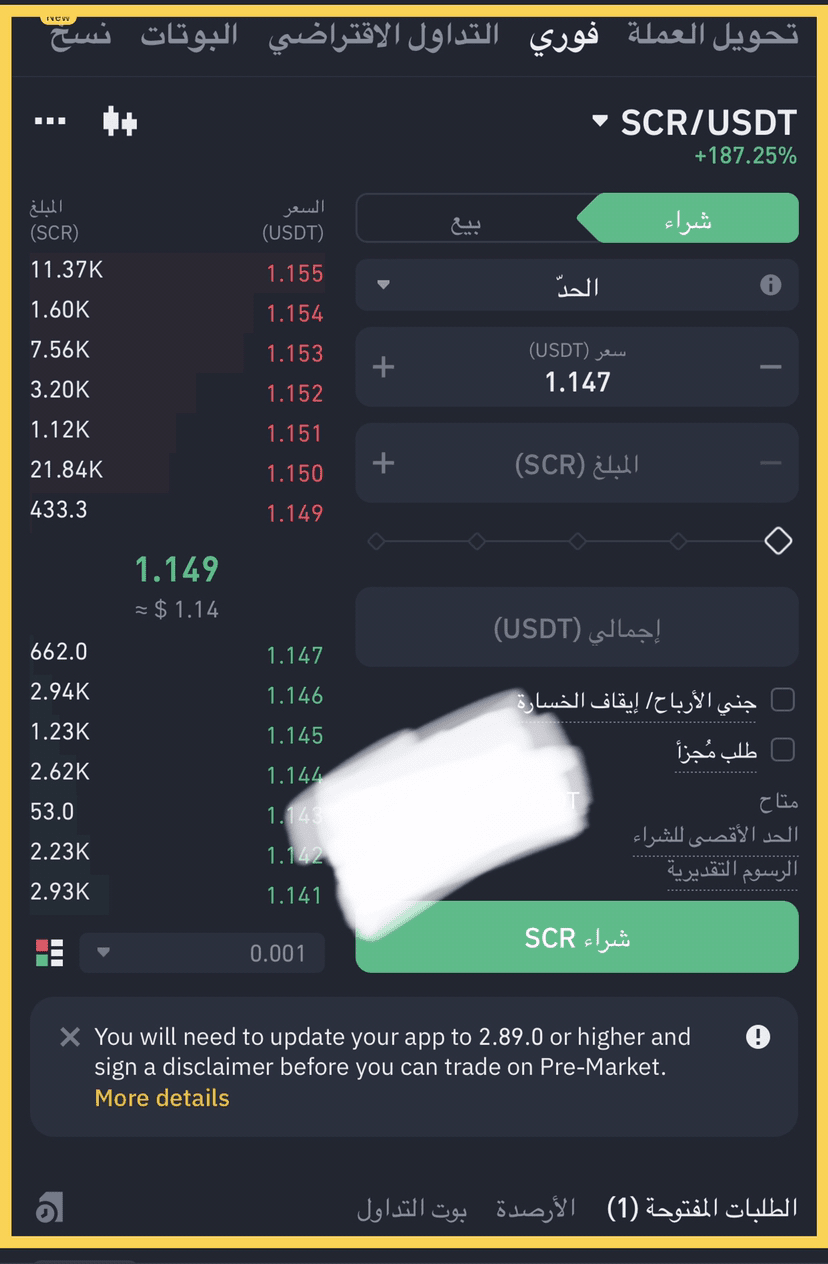This screenshot has height=1264, width=828.
Task: Open the candlestick chart view
Action: (120, 122)
